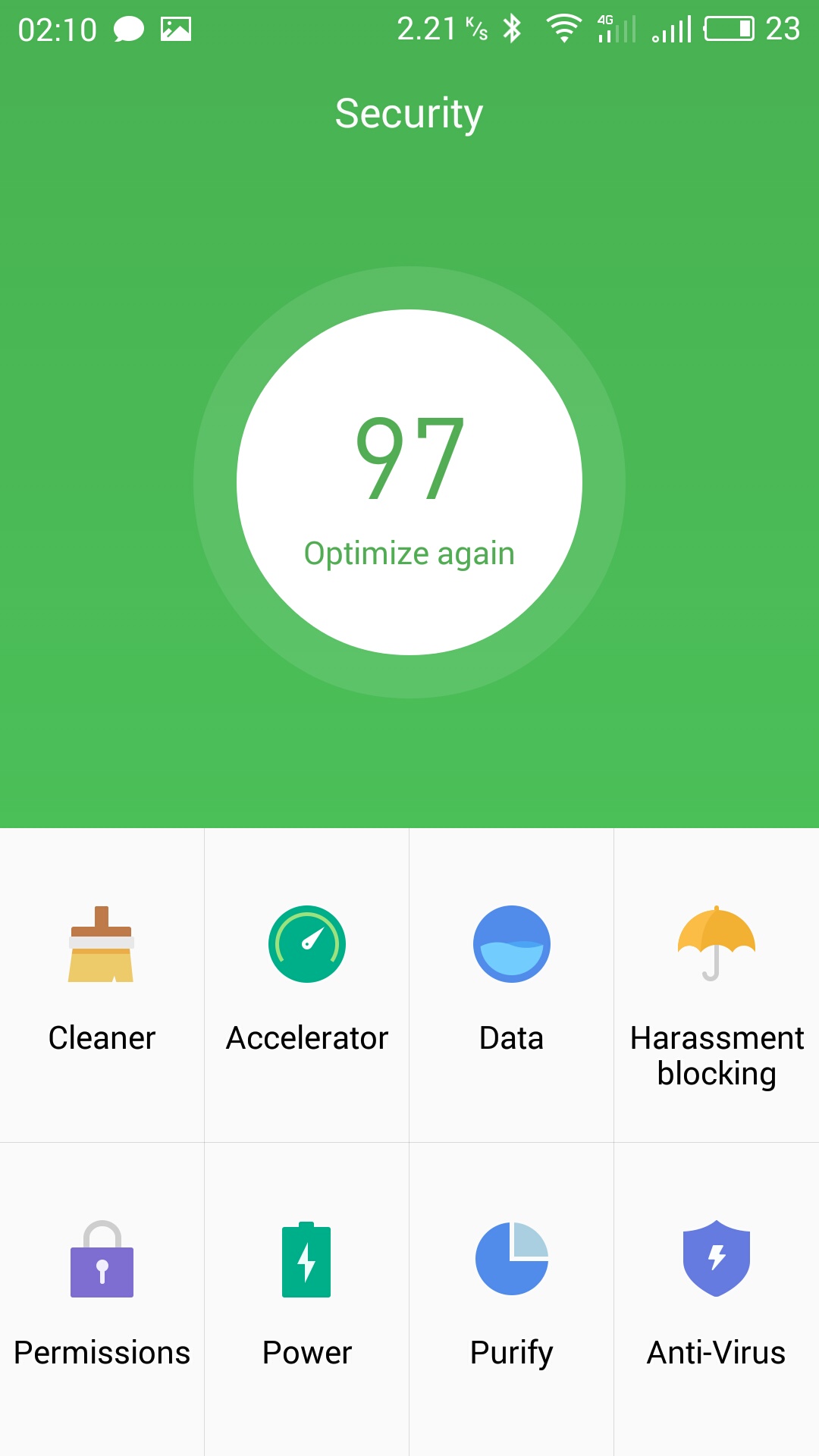
Task: Open Permissions manager
Action: (x=102, y=1297)
